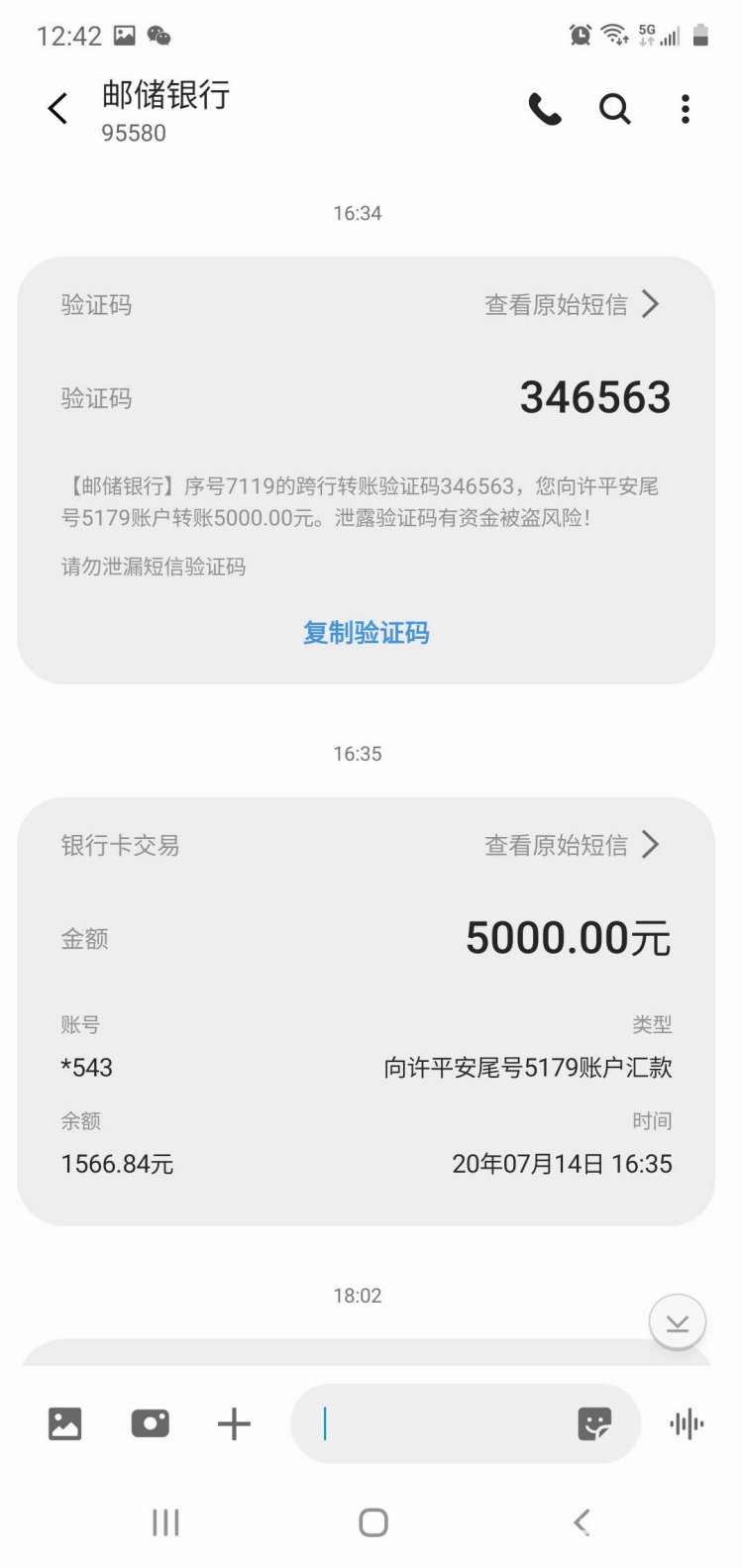Open the emoji sticker picker icon

coord(595,1425)
